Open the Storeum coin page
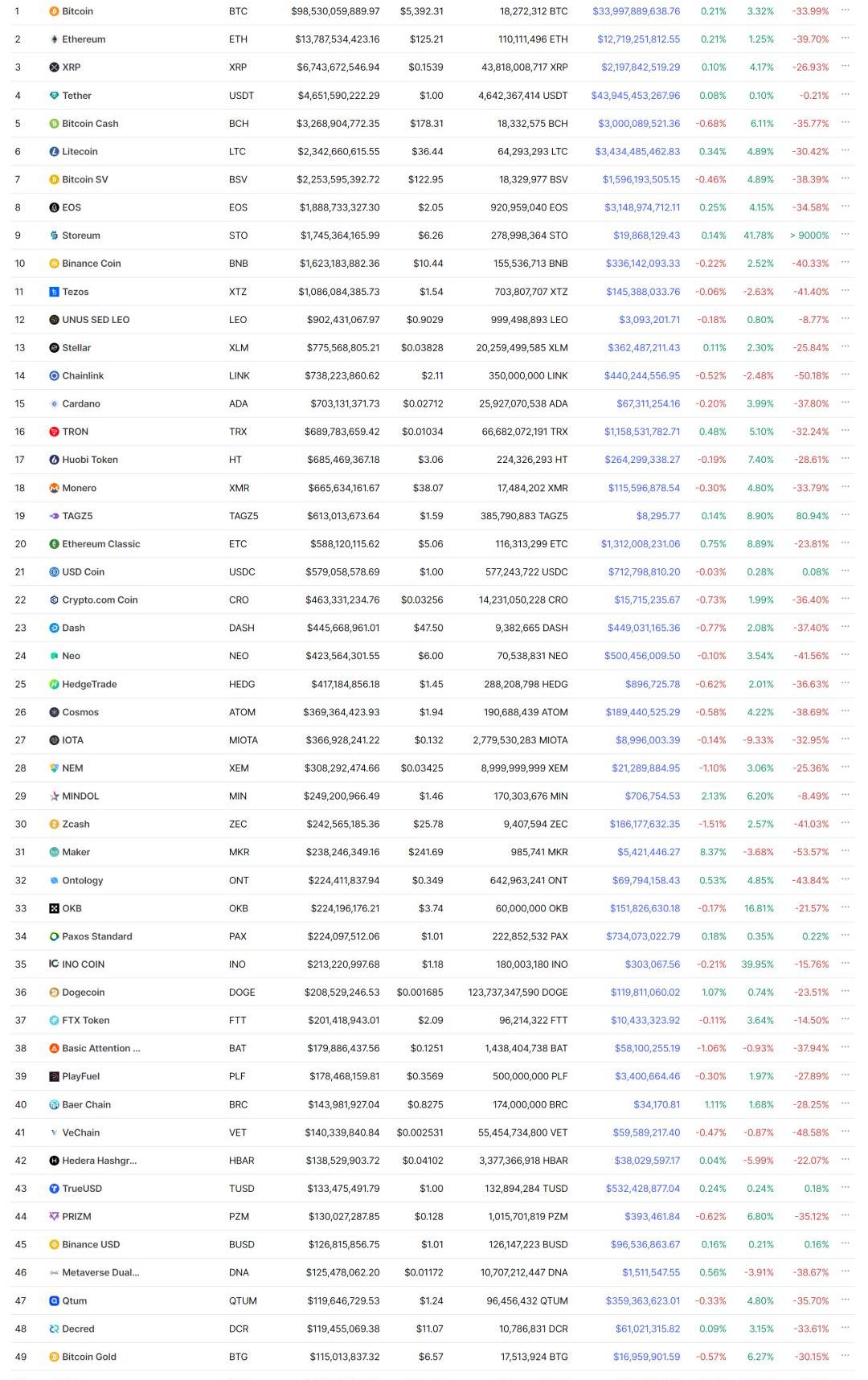Screen dimensions: 868x1380 pos(81,235)
